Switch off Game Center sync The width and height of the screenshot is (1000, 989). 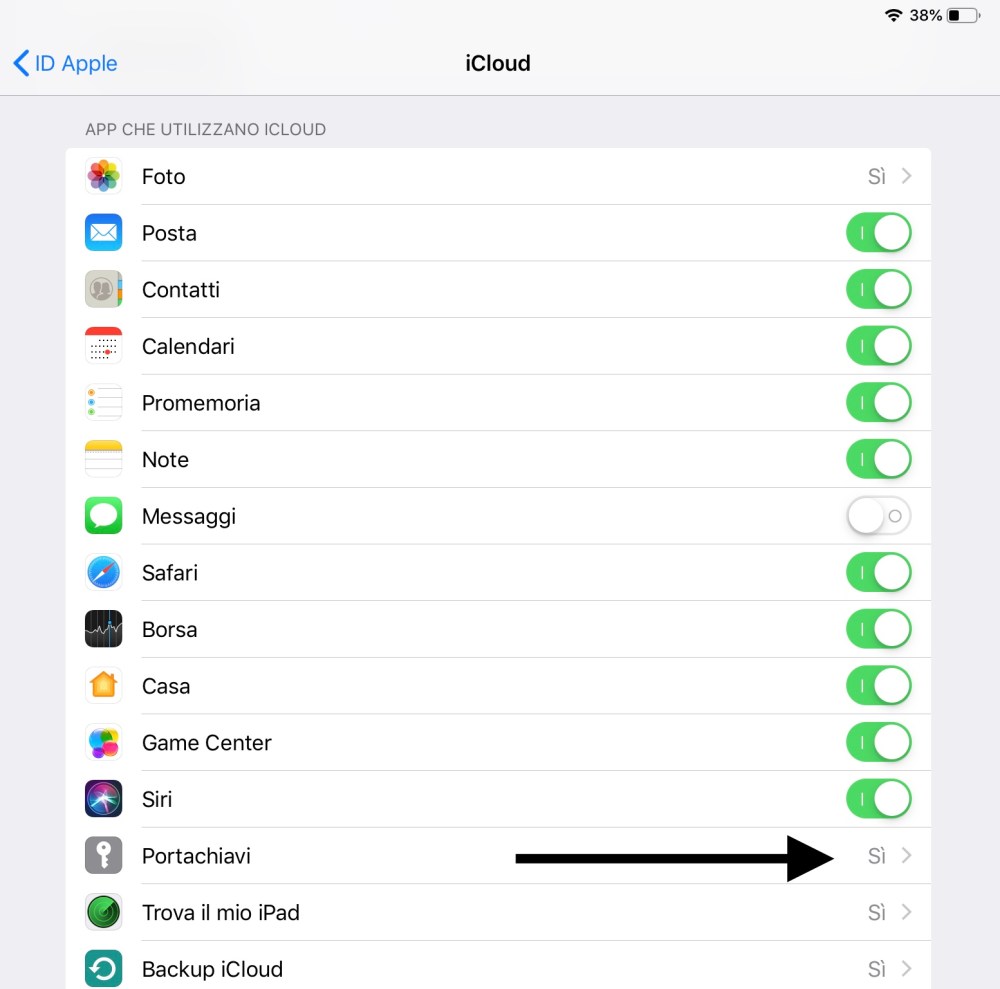pyautogui.click(x=878, y=743)
